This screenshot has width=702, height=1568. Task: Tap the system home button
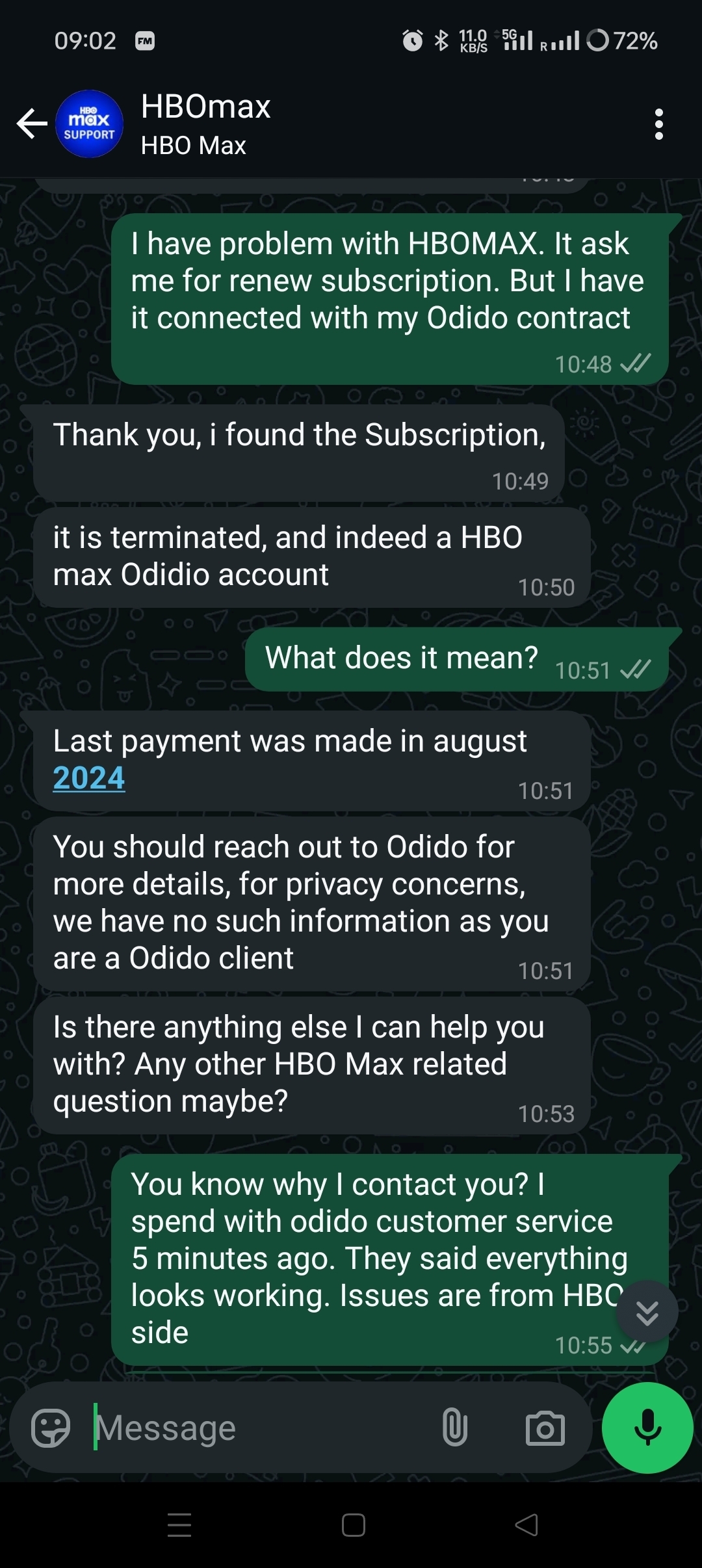pyautogui.click(x=353, y=1525)
